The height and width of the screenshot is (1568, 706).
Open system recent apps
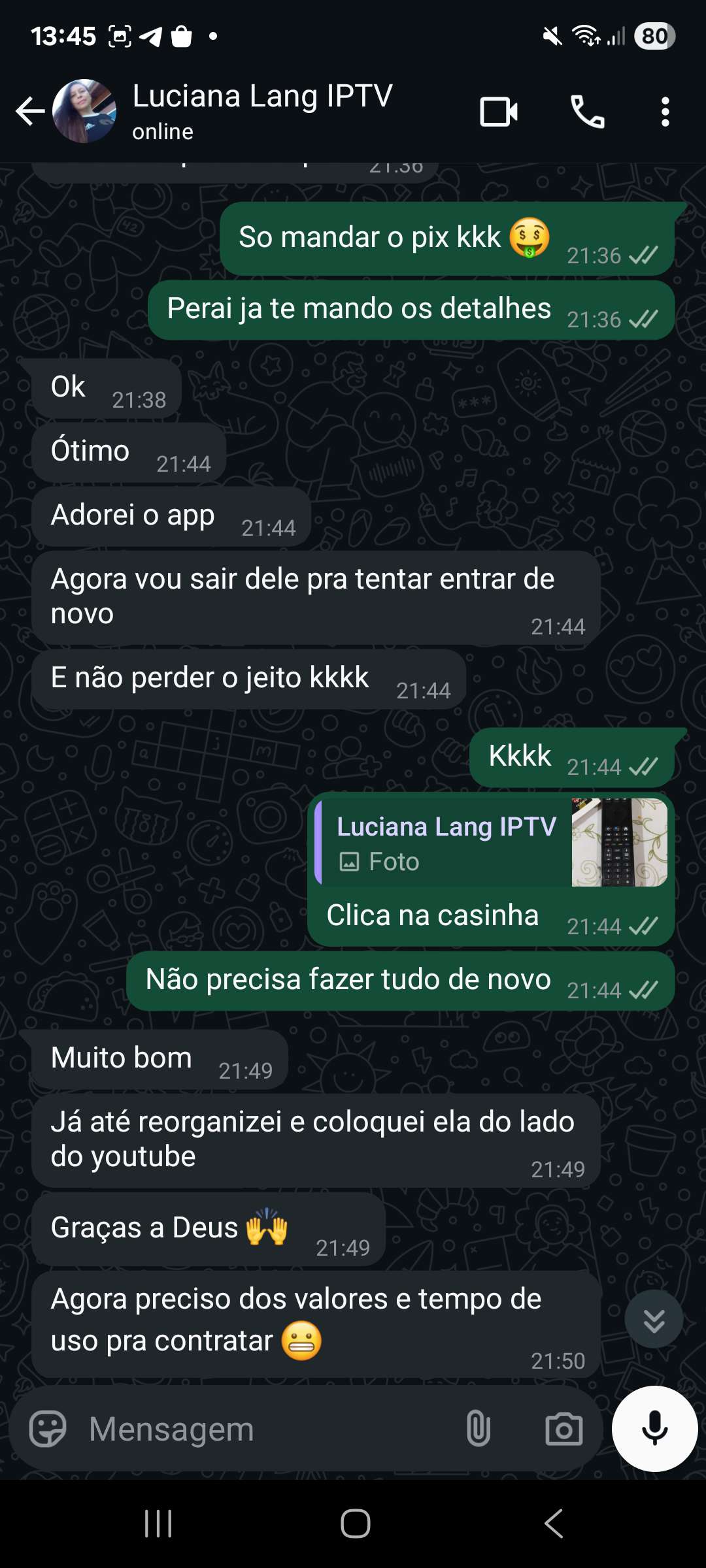[158, 1524]
